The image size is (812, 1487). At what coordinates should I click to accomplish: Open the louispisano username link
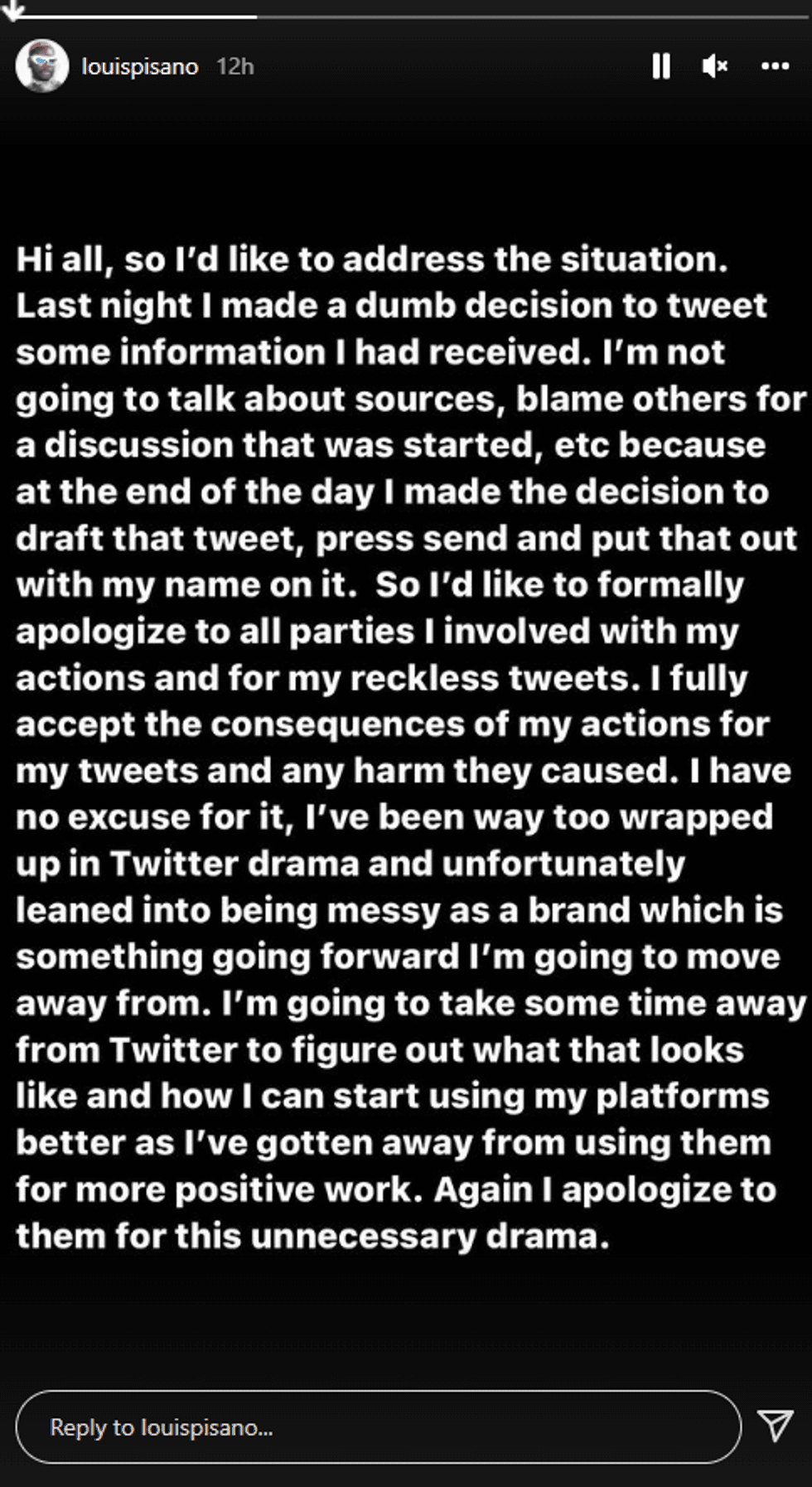139,66
